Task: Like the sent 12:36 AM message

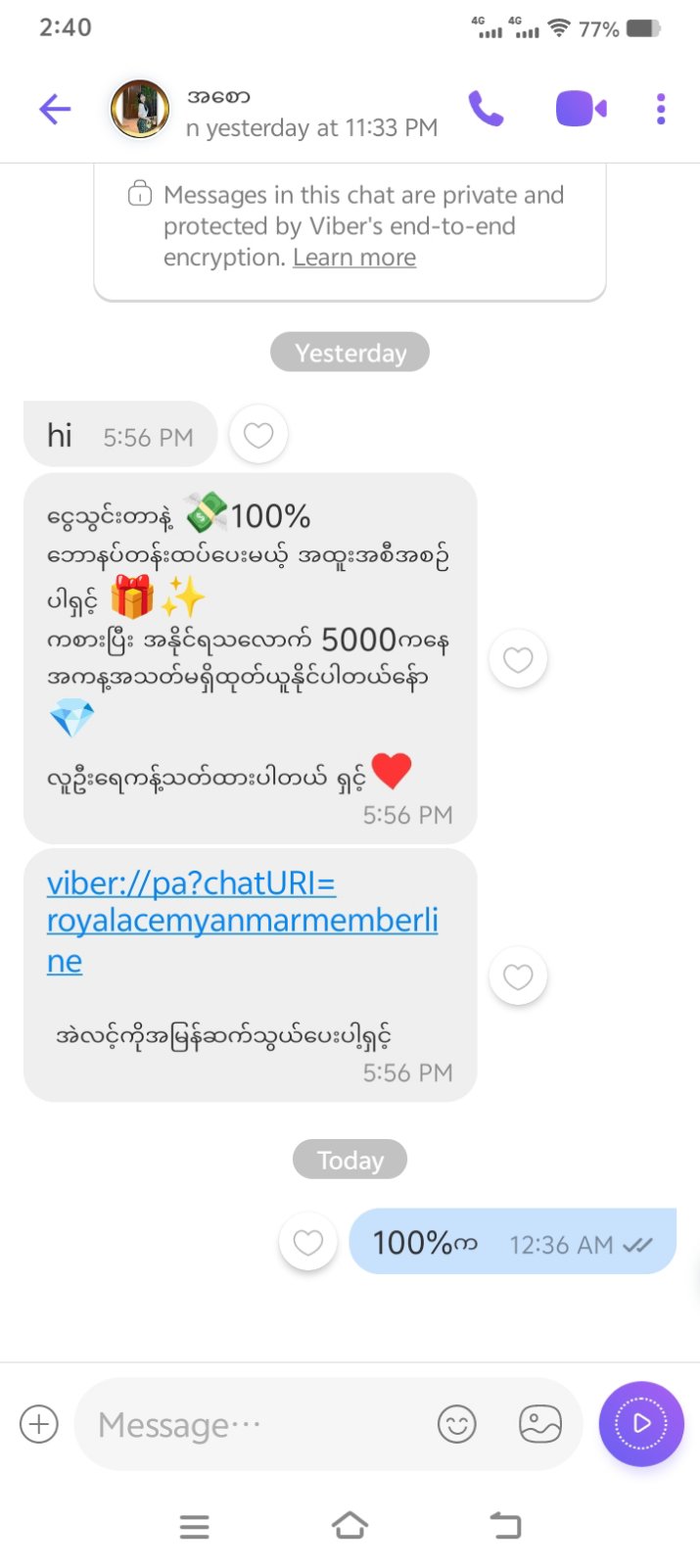Action: pyautogui.click(x=308, y=1242)
